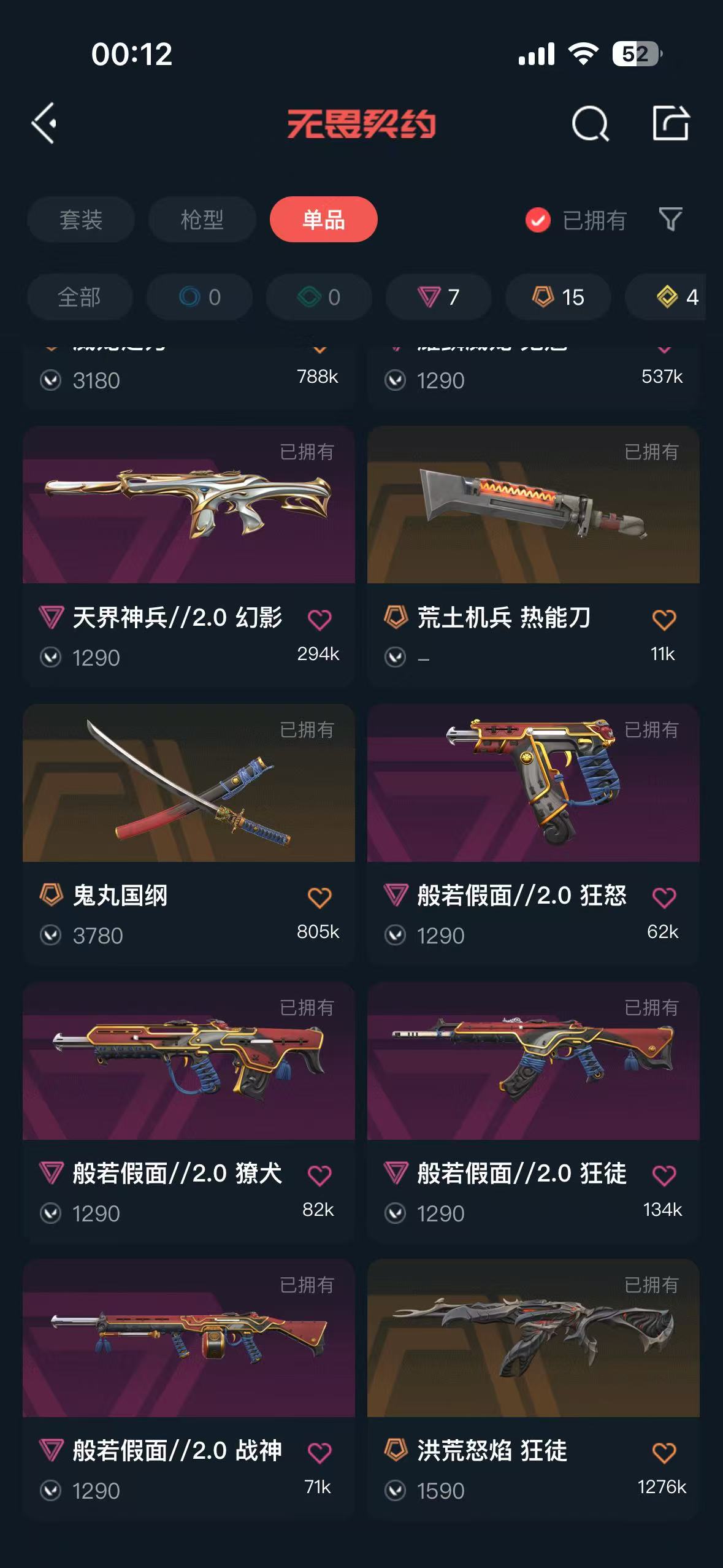Favorite the 般若假面//2.0 獠犬 skin
Viewport: 723px width, 1568px height.
pyautogui.click(x=319, y=1175)
